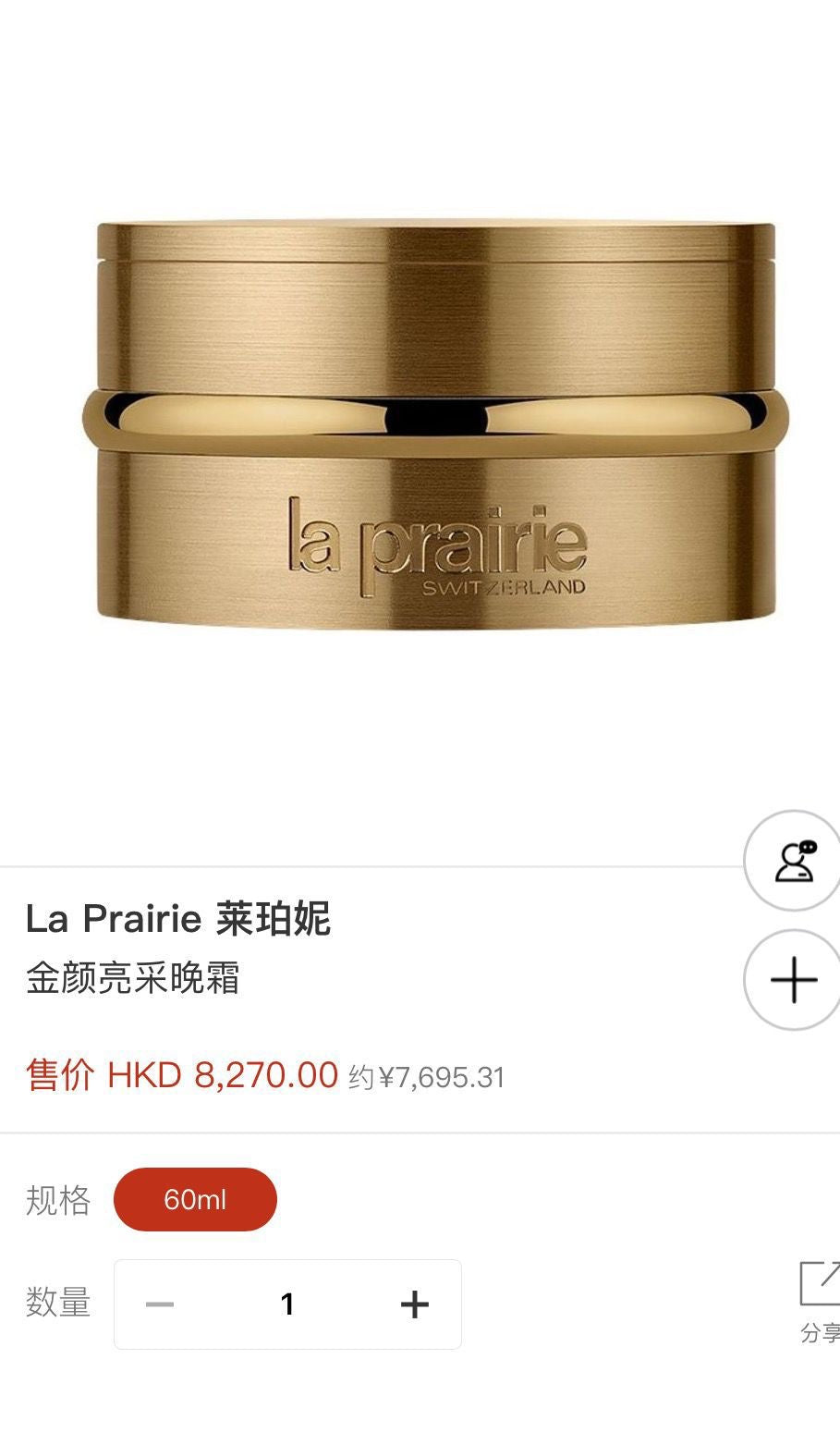The width and height of the screenshot is (840, 1445).
Task: Decrease quantity with the minus button
Action: pyautogui.click(x=160, y=1304)
